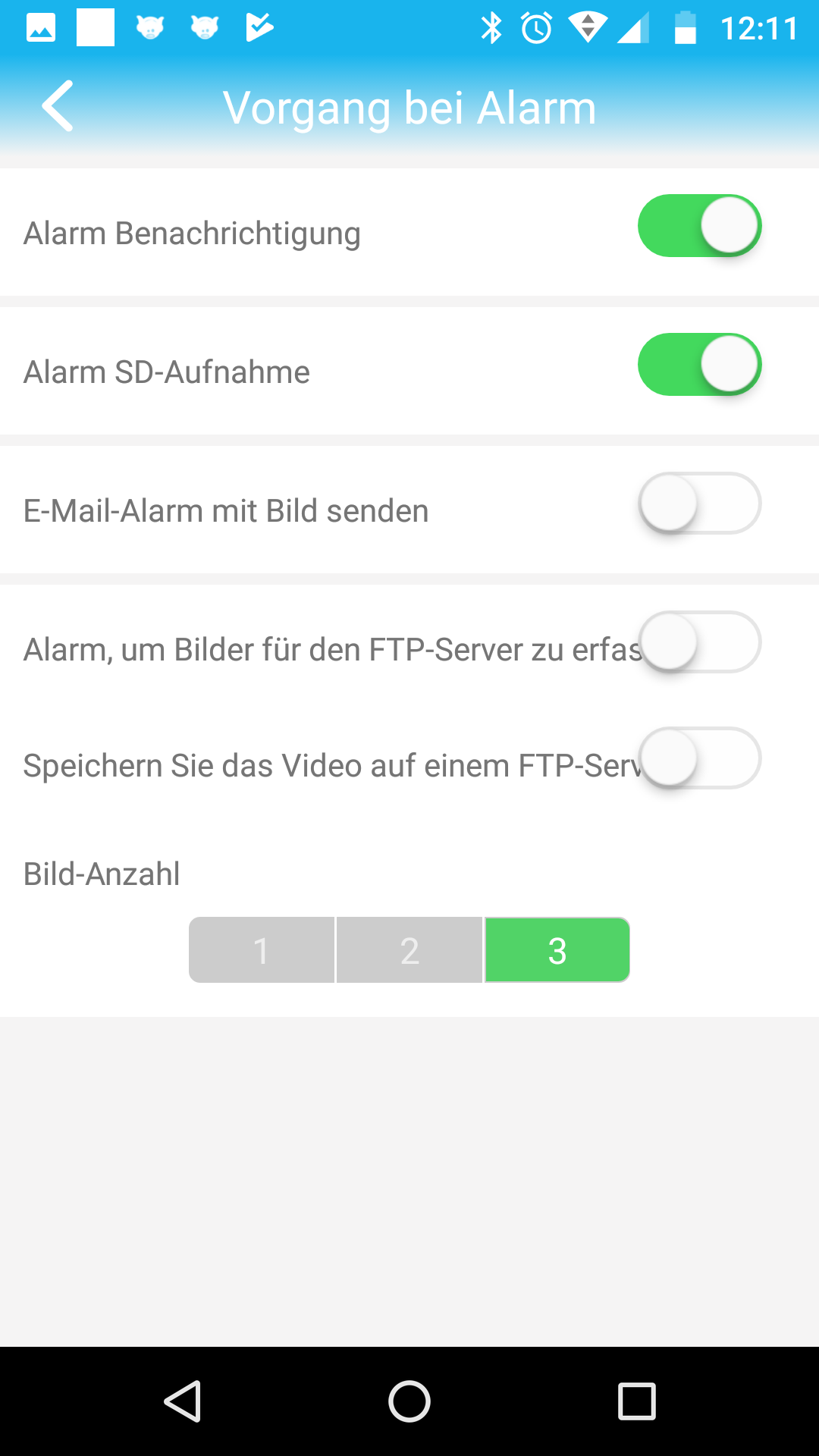Enable saving video to FTP server

[699, 758]
